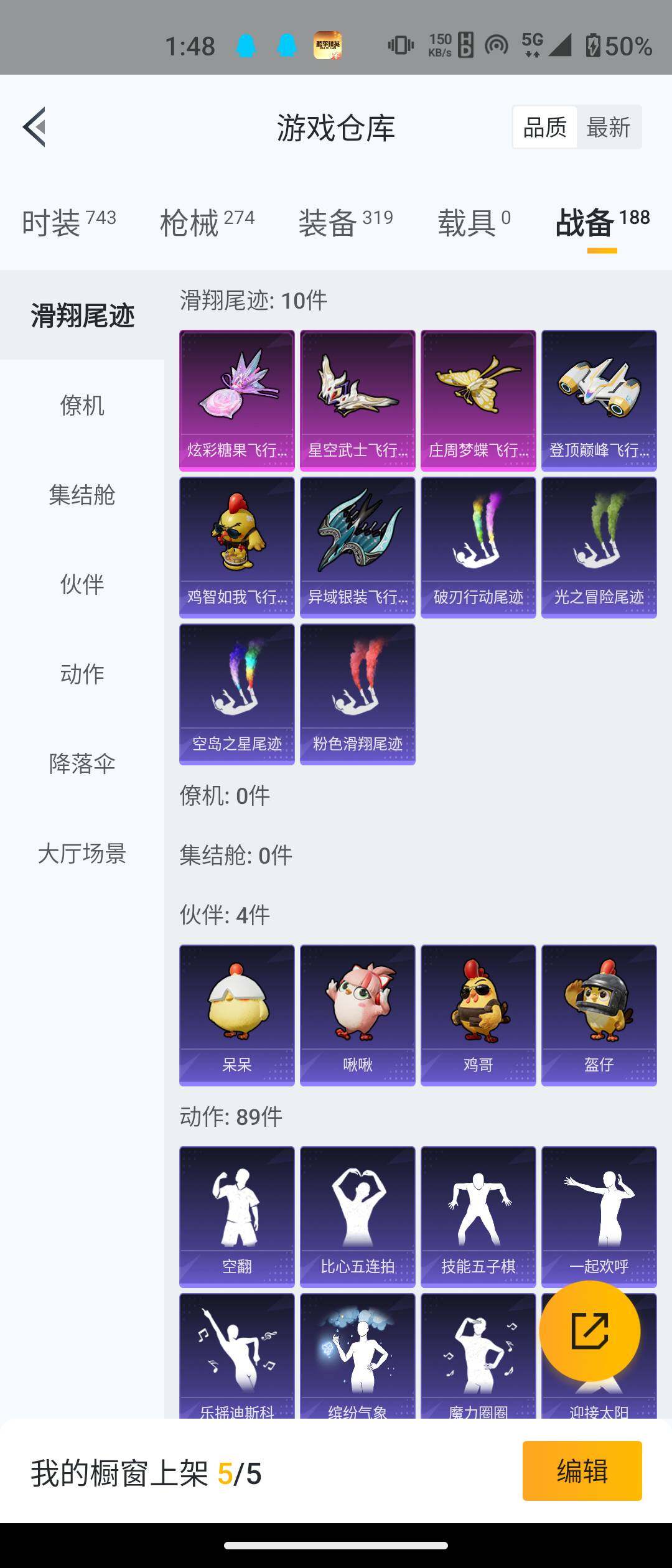Switch sorting to 最新
Viewport: 672px width, 1568px height.
point(607,126)
